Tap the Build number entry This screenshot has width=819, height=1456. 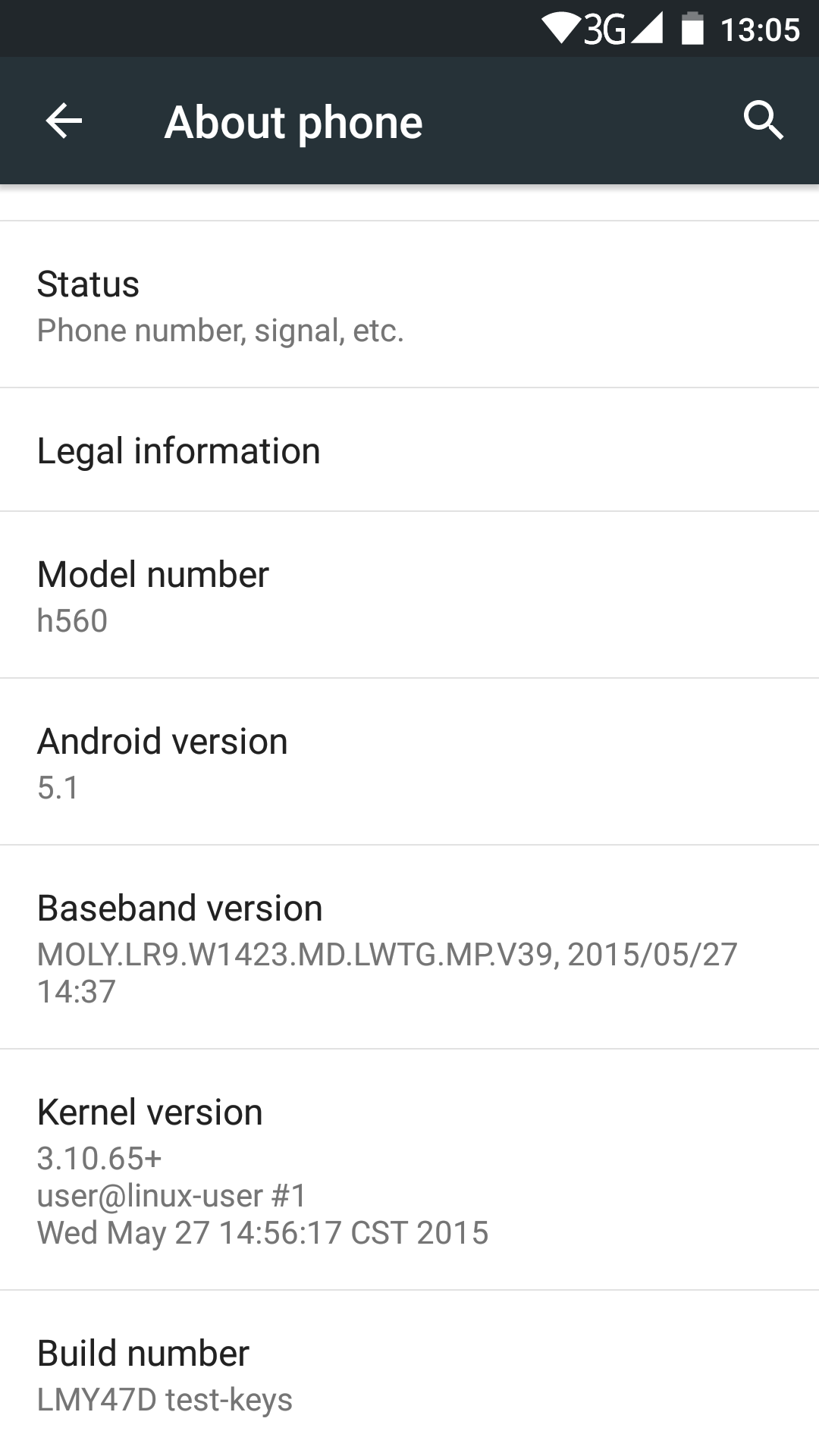pos(409,1373)
